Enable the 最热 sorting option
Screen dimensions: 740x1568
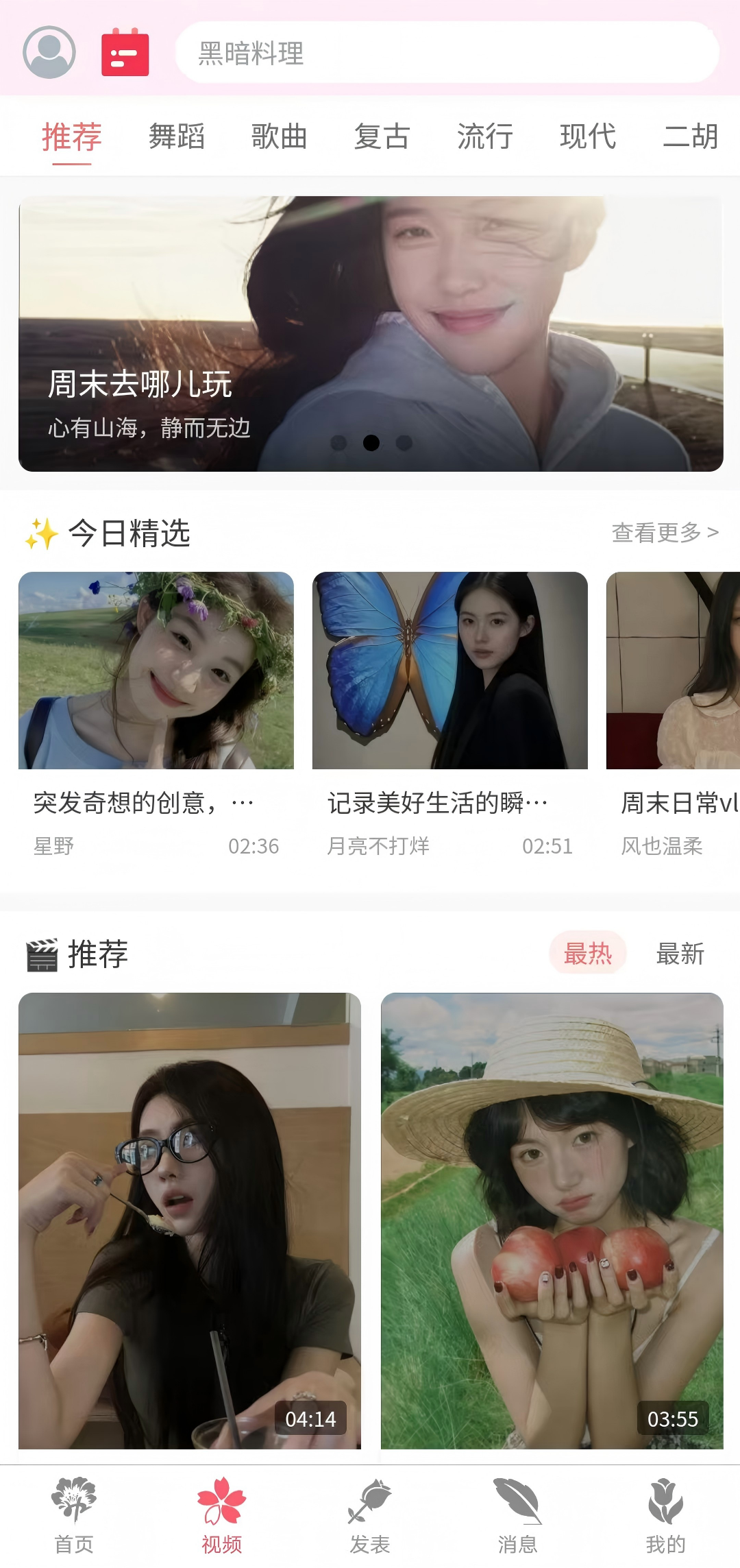[587, 954]
